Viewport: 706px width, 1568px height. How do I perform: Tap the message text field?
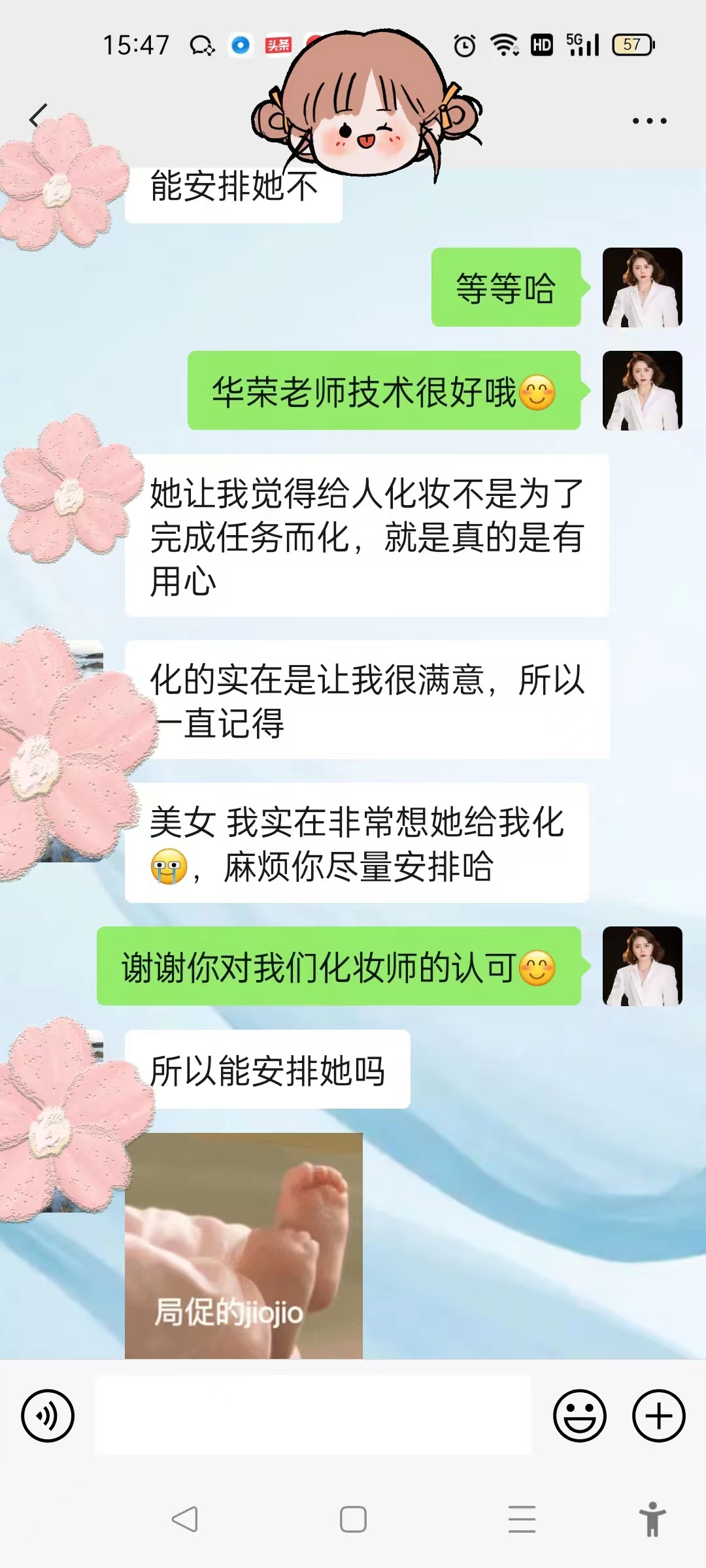point(314,1414)
